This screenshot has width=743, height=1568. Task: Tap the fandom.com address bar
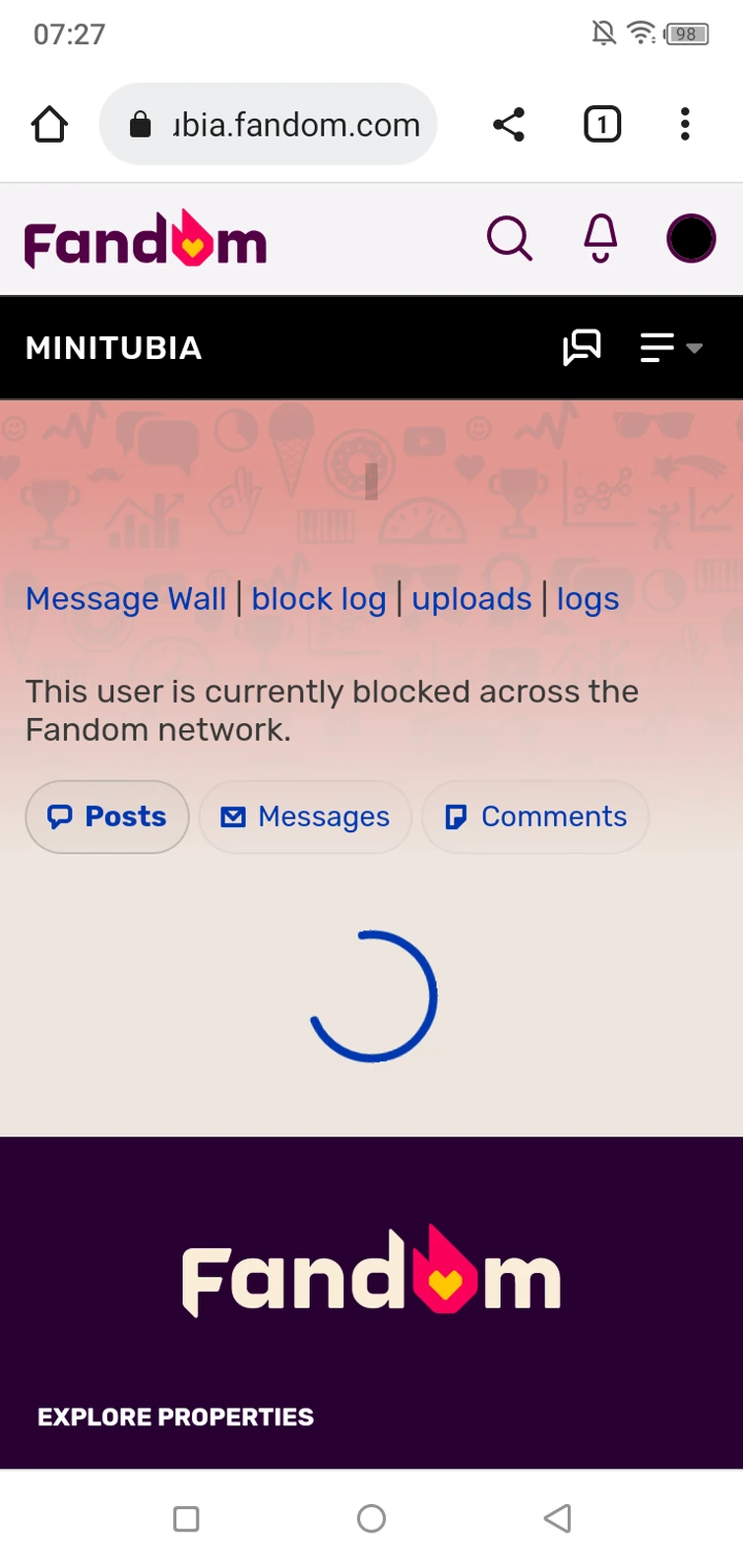tap(268, 125)
